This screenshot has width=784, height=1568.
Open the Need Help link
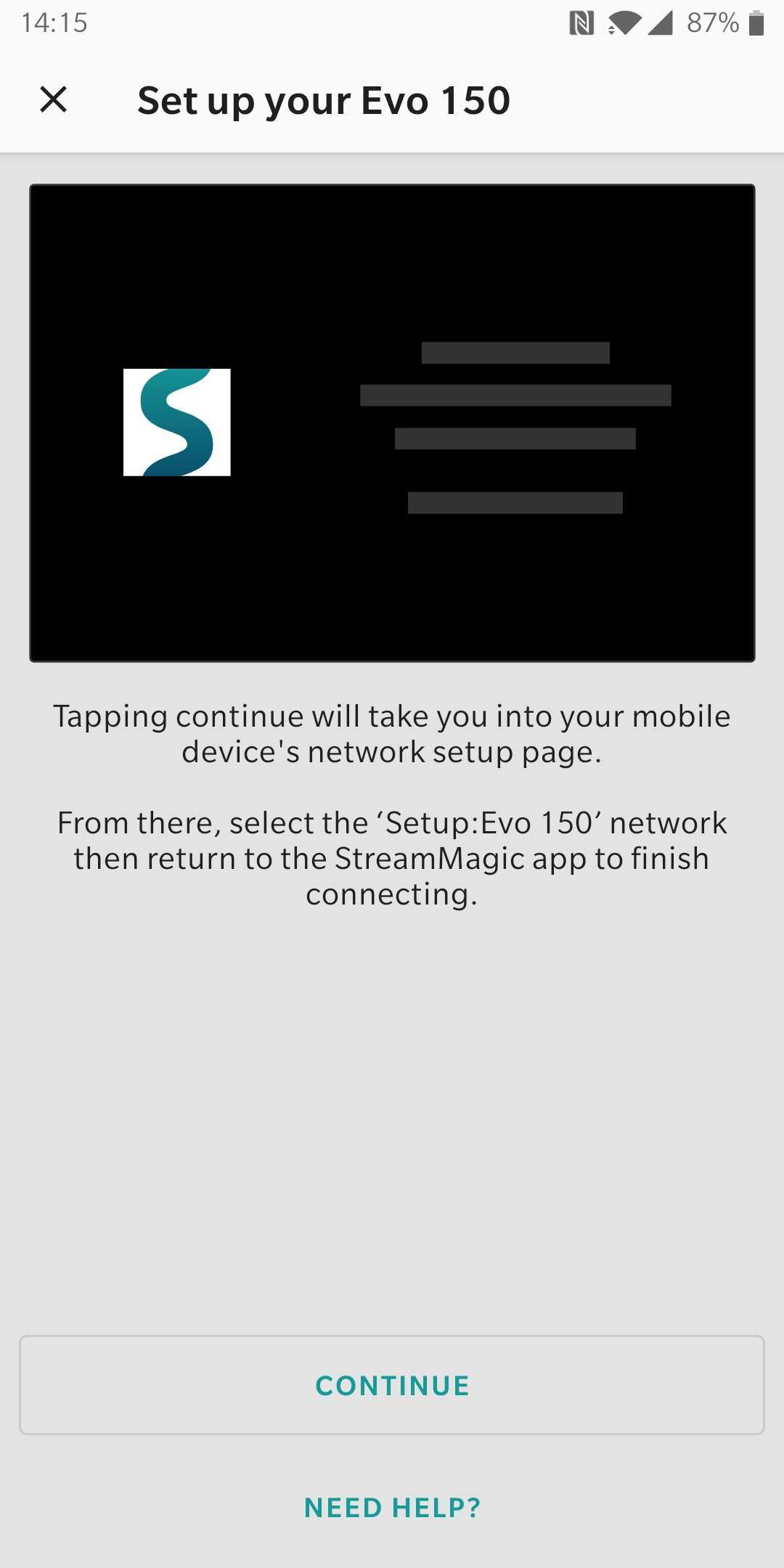[x=392, y=1508]
